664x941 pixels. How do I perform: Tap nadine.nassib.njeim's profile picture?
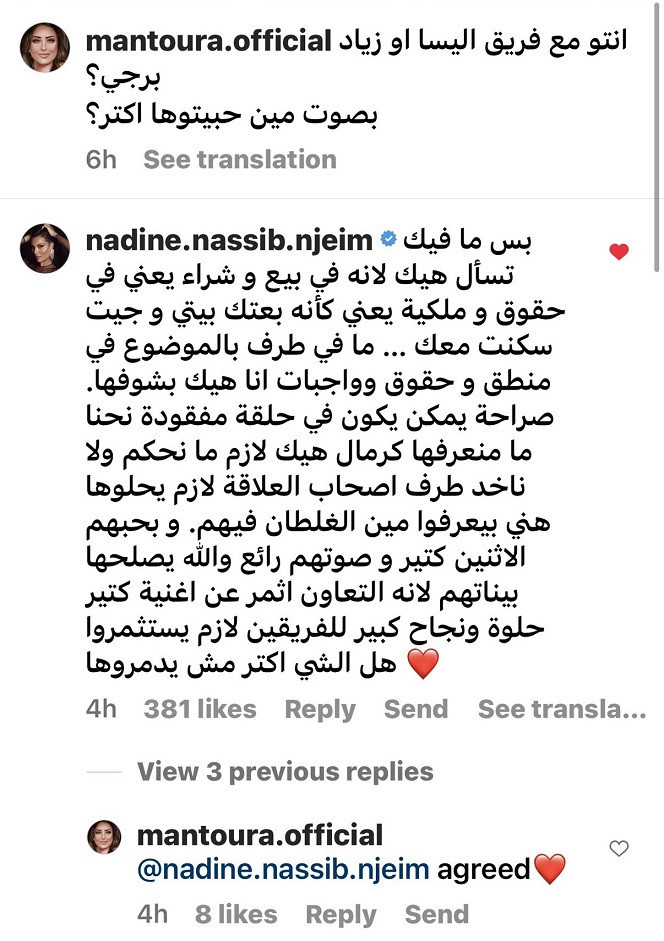click(x=44, y=249)
